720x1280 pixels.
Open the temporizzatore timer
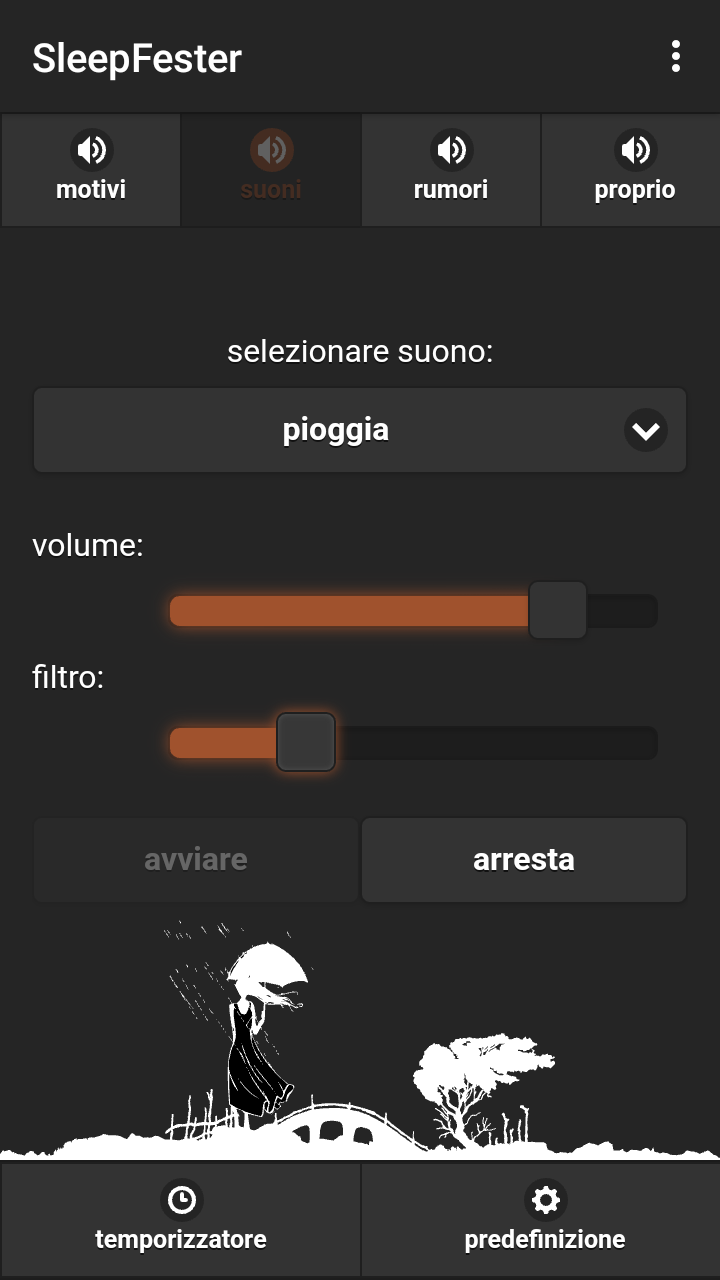coord(181,1219)
